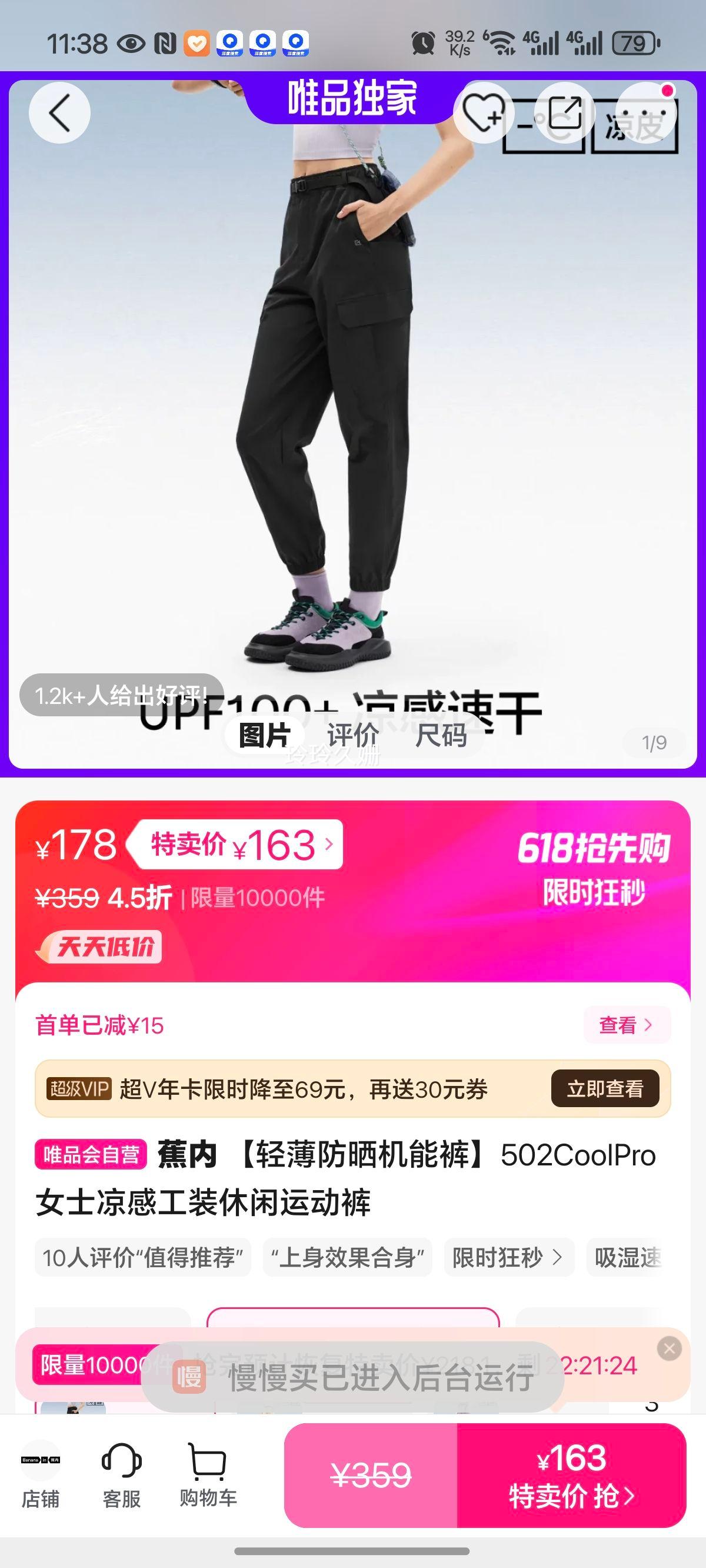Open the more options menu
Image resolution: width=706 pixels, height=1568 pixels.
pyautogui.click(x=646, y=113)
